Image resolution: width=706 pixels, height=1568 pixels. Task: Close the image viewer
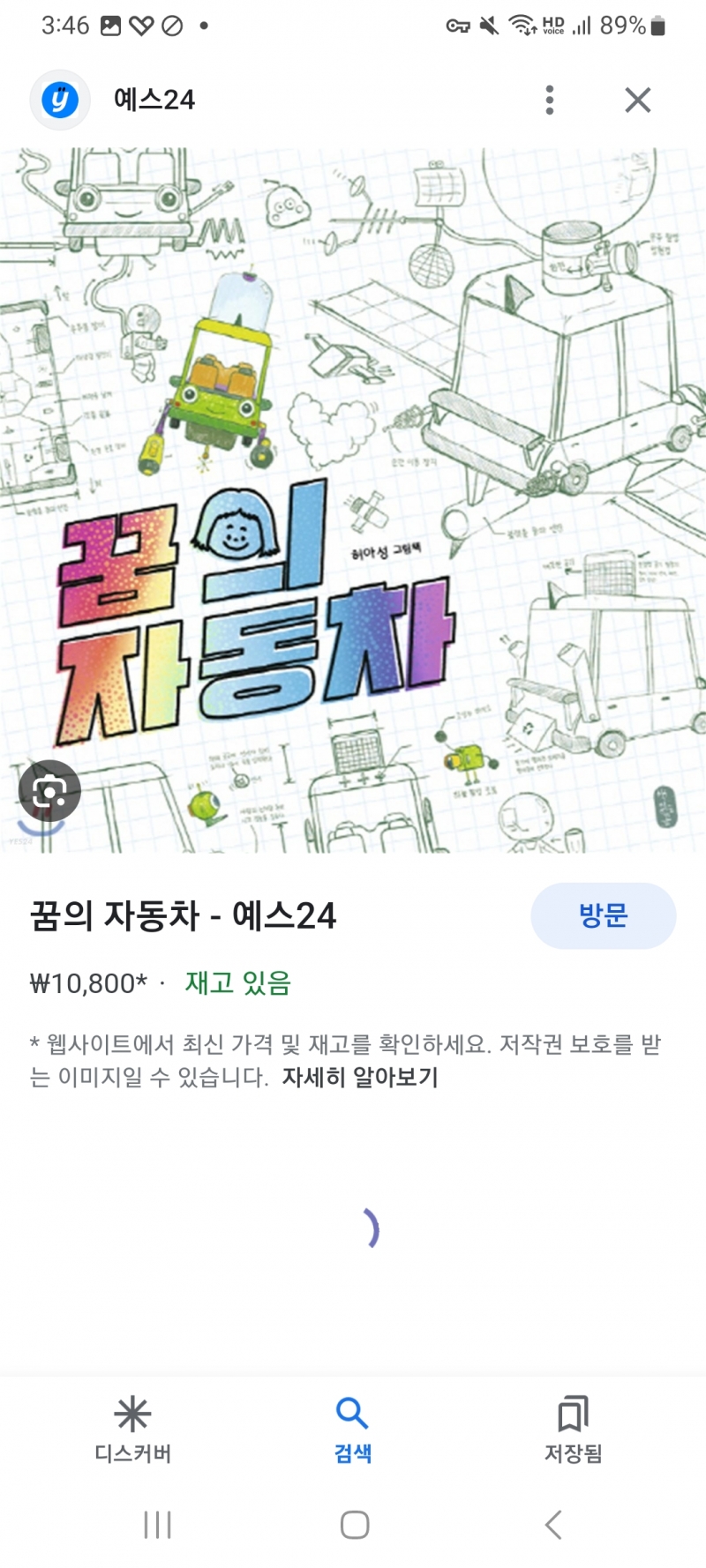pos(637,101)
